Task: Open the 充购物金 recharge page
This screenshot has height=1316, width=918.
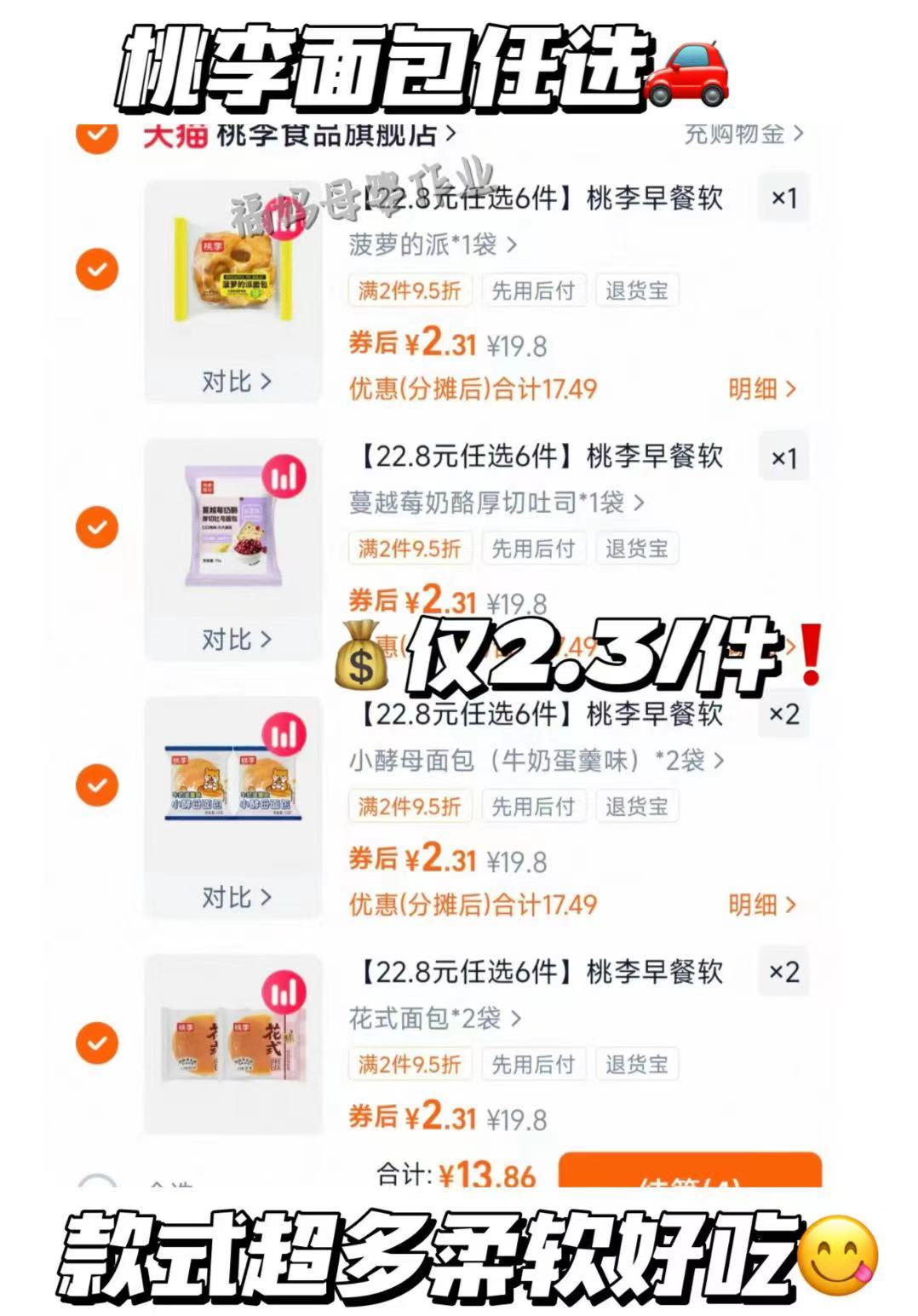Action: coord(734,135)
